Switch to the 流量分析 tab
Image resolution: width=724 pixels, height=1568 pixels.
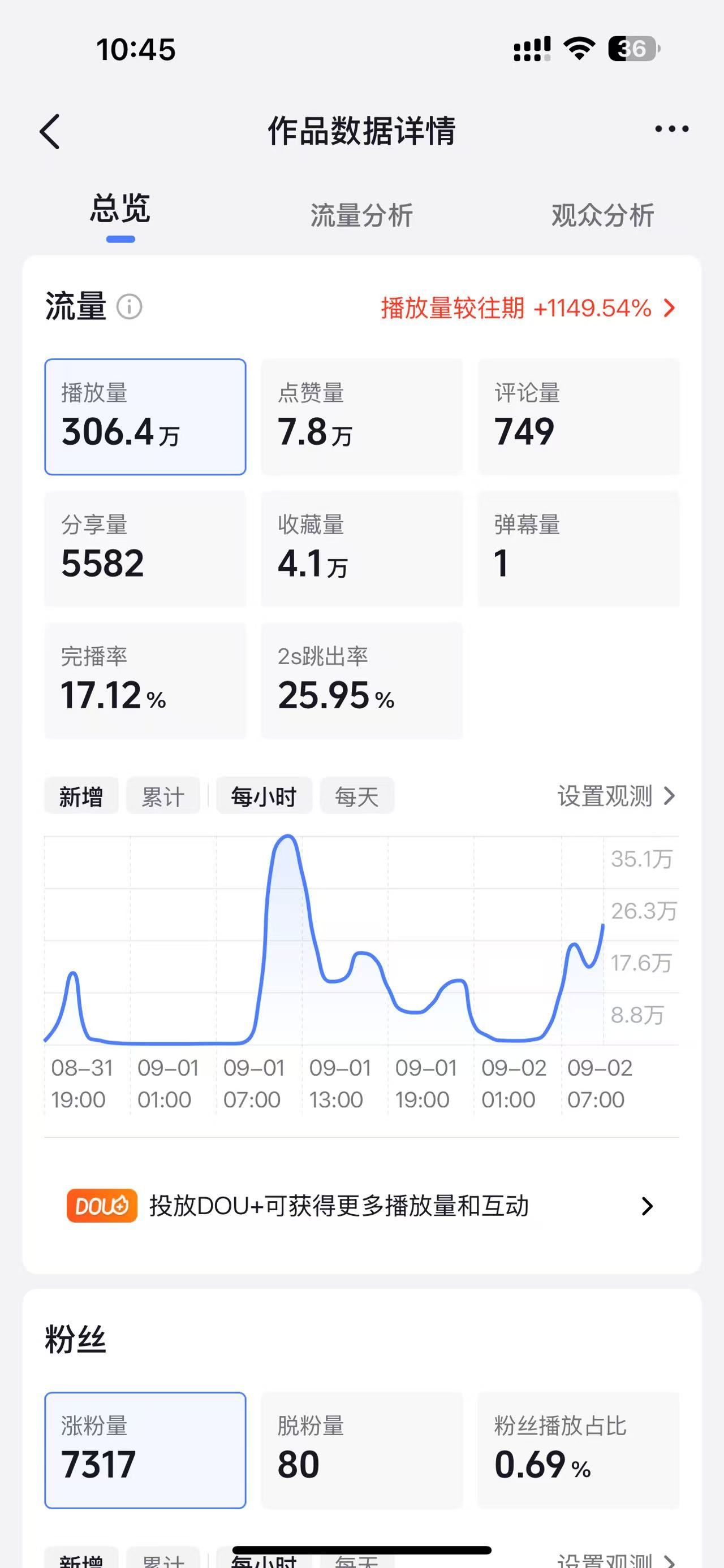tap(361, 214)
